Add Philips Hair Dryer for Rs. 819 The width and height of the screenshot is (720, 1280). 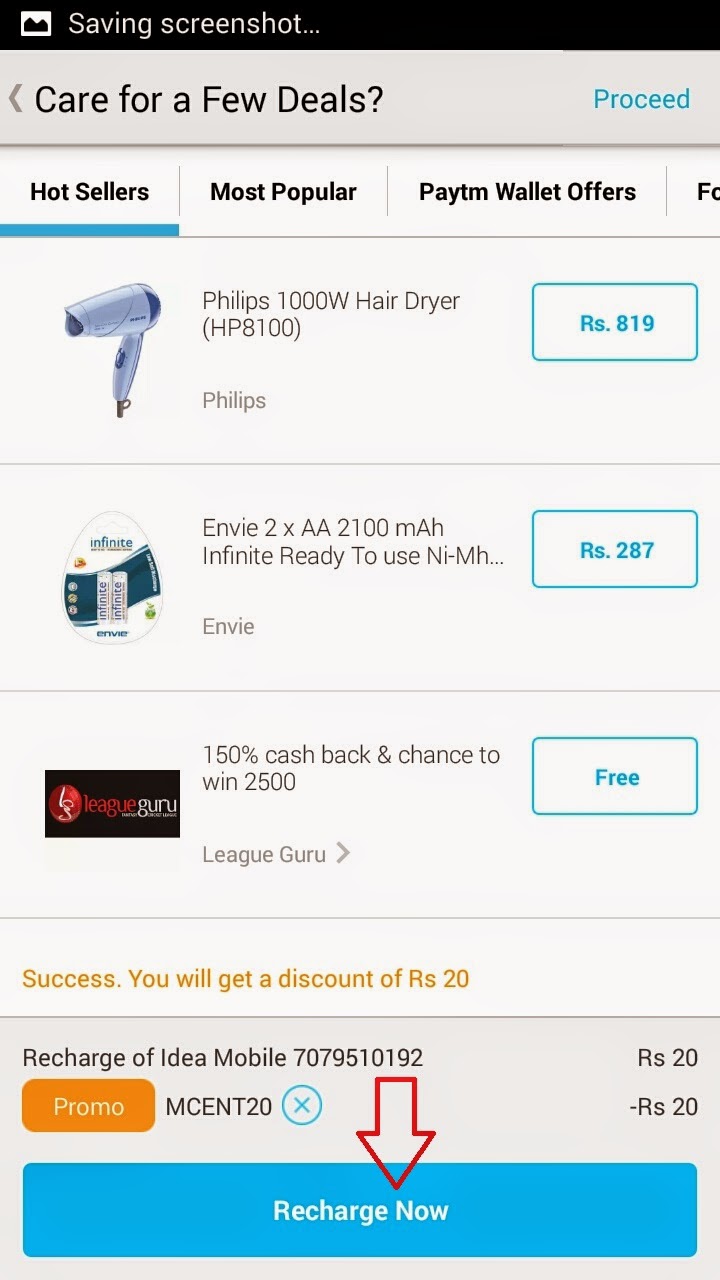[615, 323]
